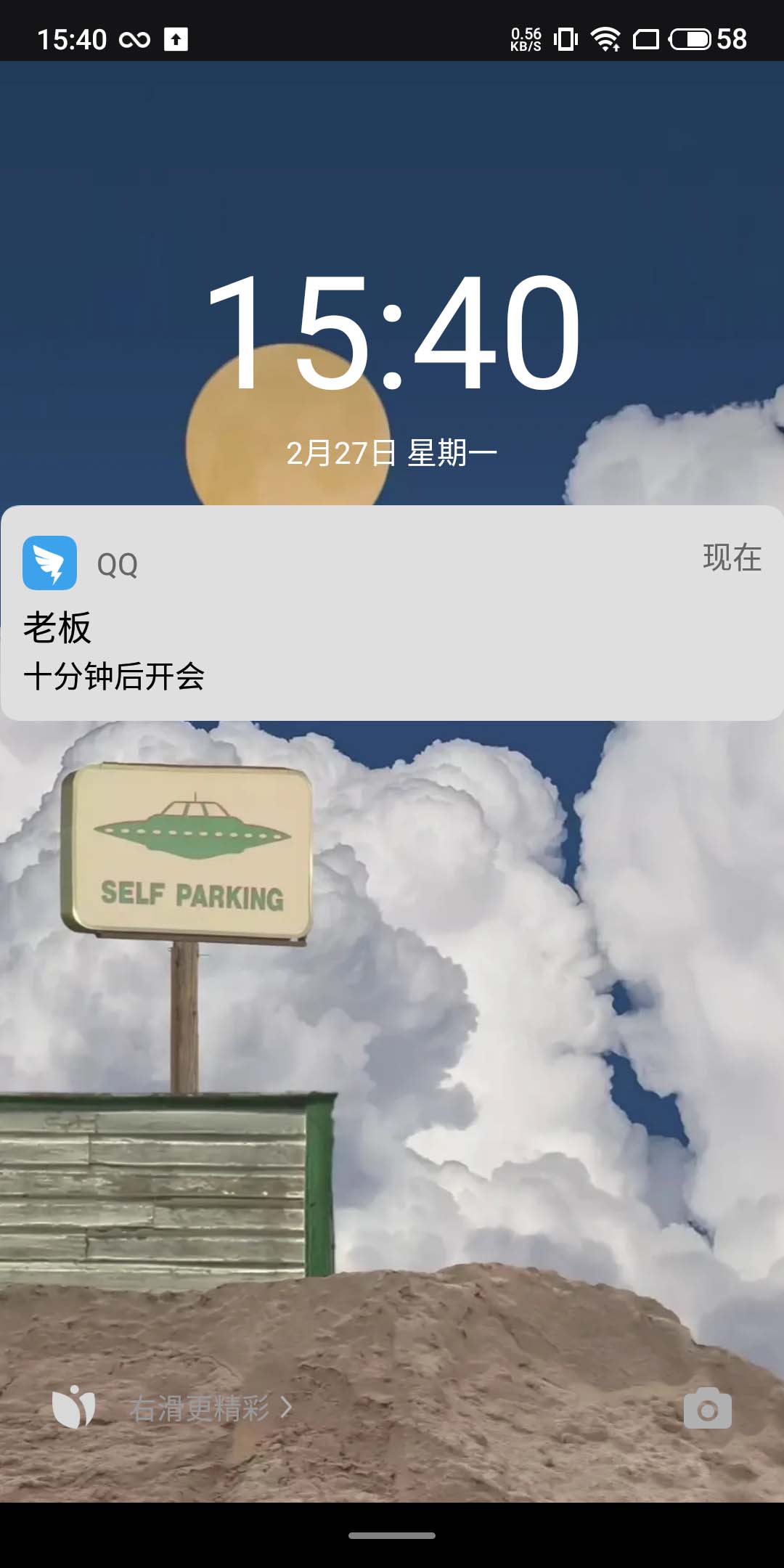The height and width of the screenshot is (1568, 784).
Task: Open the camera shortcut
Action: tap(707, 1409)
